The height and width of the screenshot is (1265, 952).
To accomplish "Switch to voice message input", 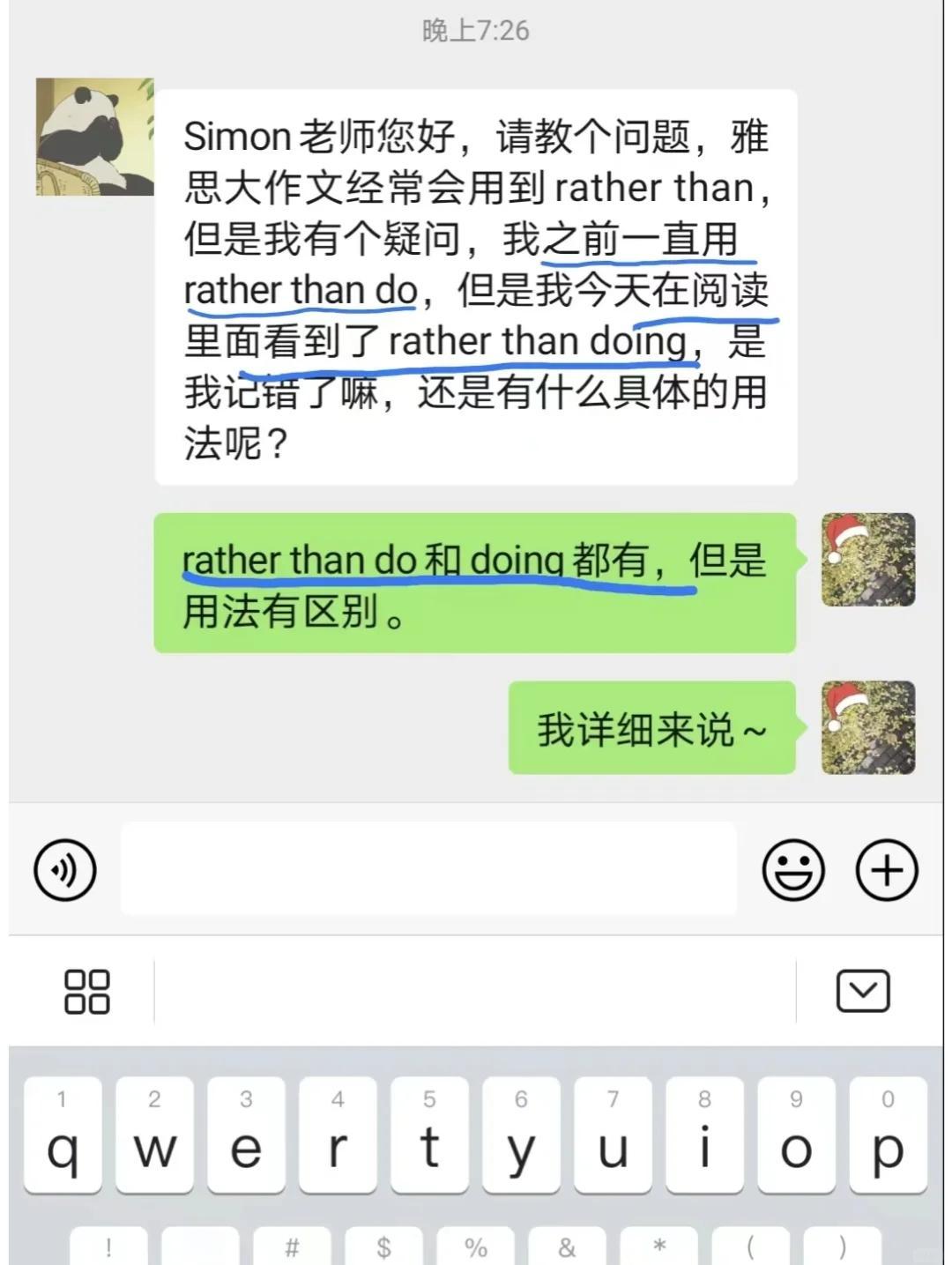I will point(64,870).
